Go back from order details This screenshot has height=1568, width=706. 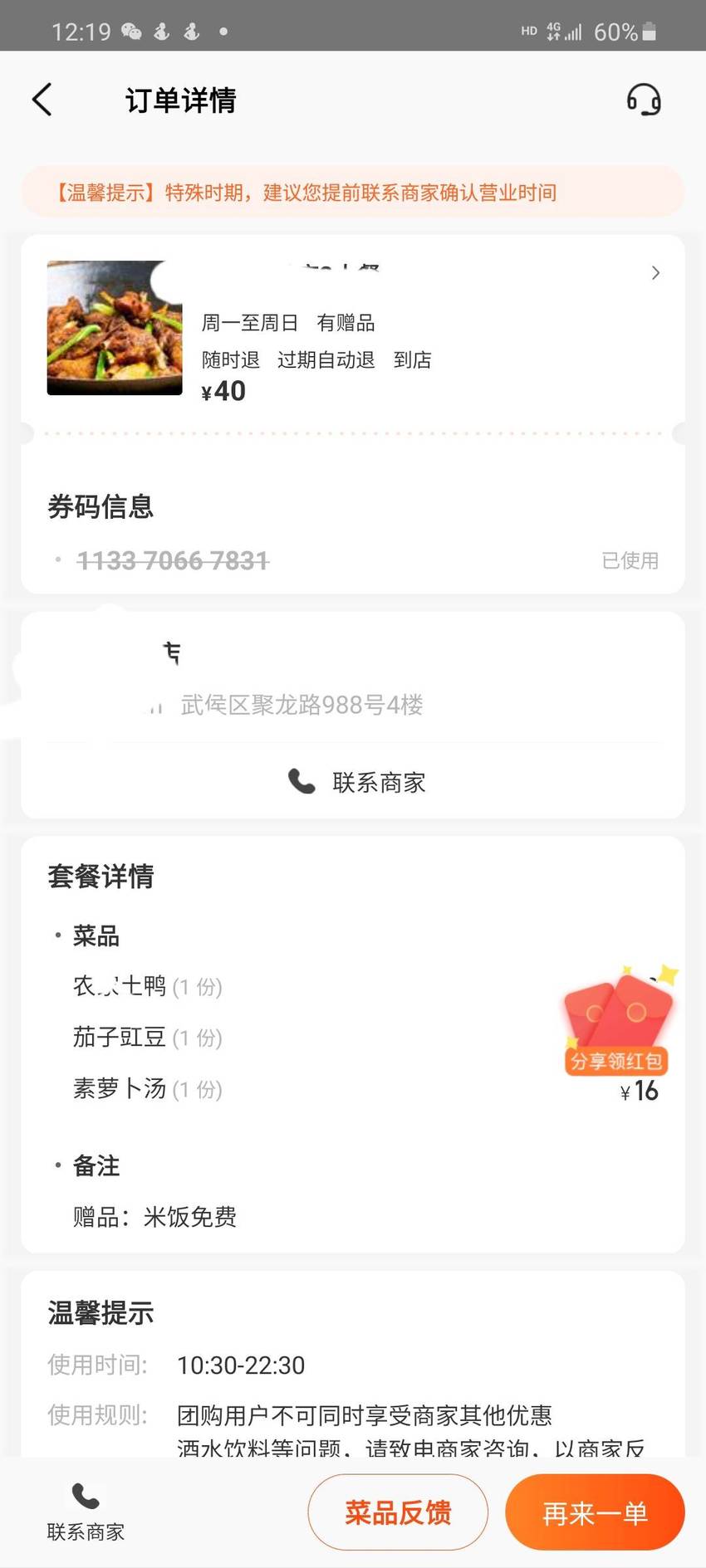click(42, 100)
